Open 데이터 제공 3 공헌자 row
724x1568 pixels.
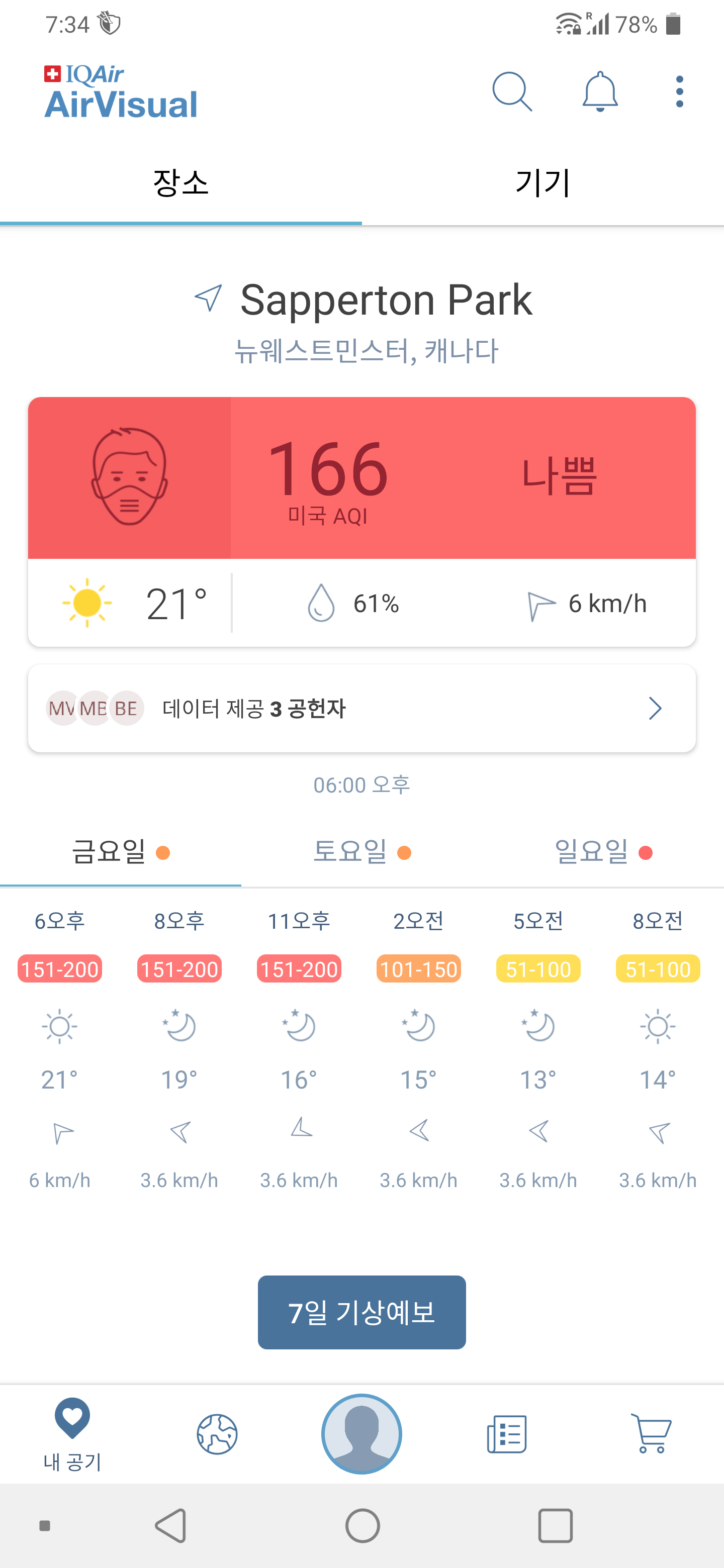(361, 708)
